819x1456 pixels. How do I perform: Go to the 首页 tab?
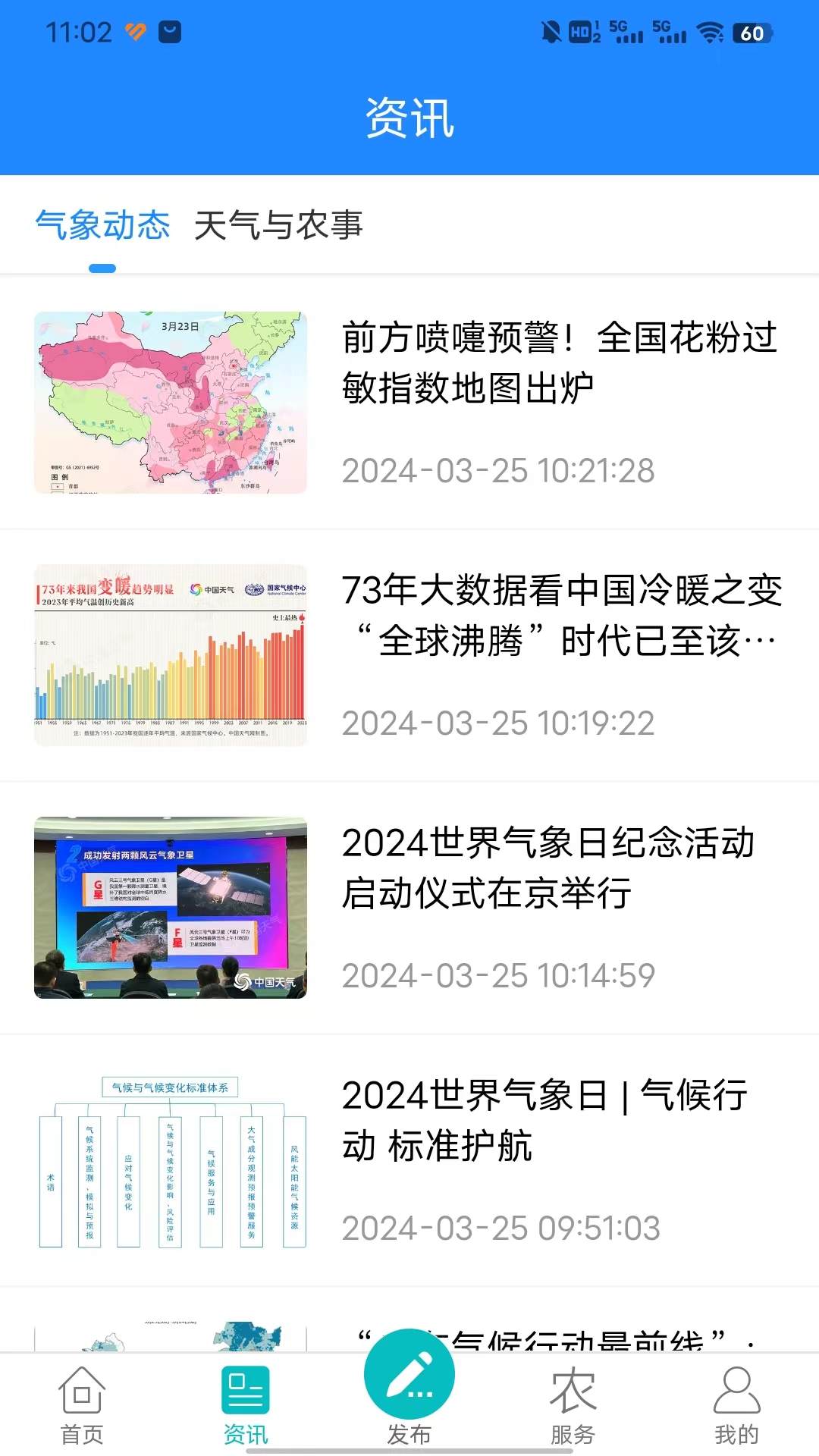pos(81,1404)
